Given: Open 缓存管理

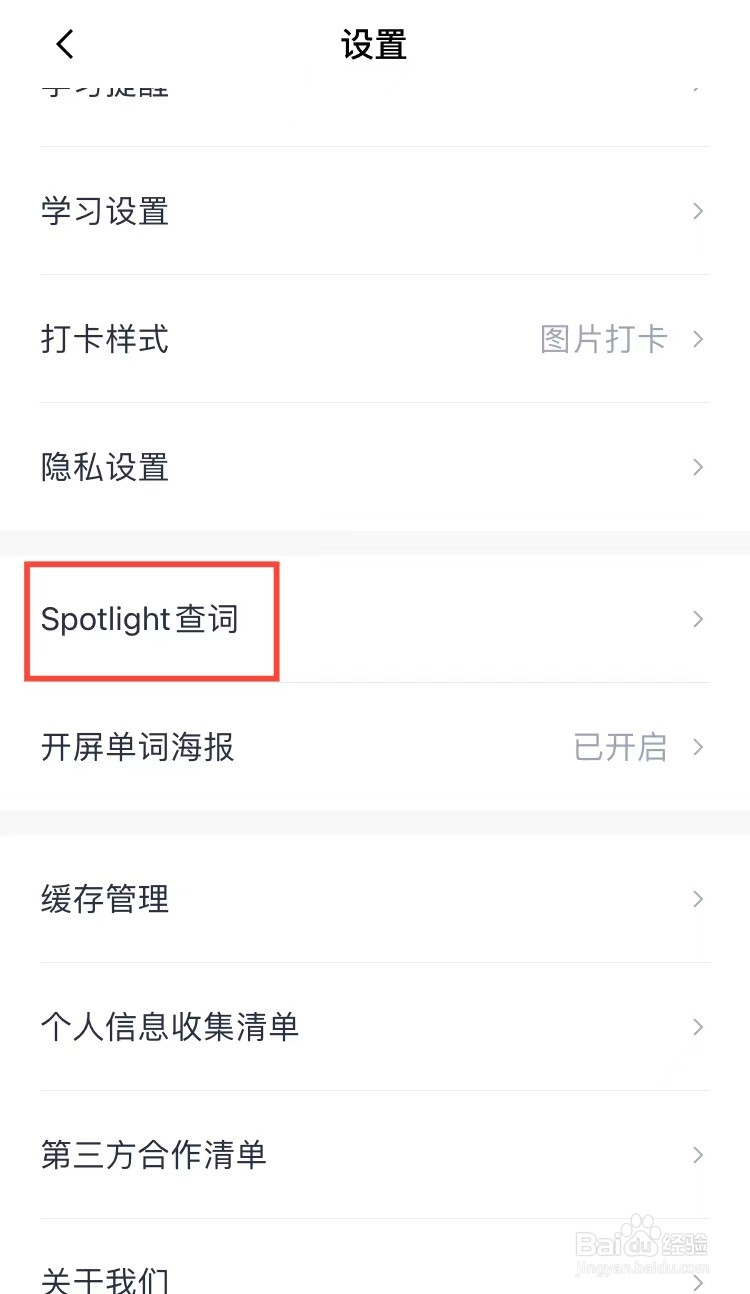Looking at the screenshot, I should [x=375, y=899].
